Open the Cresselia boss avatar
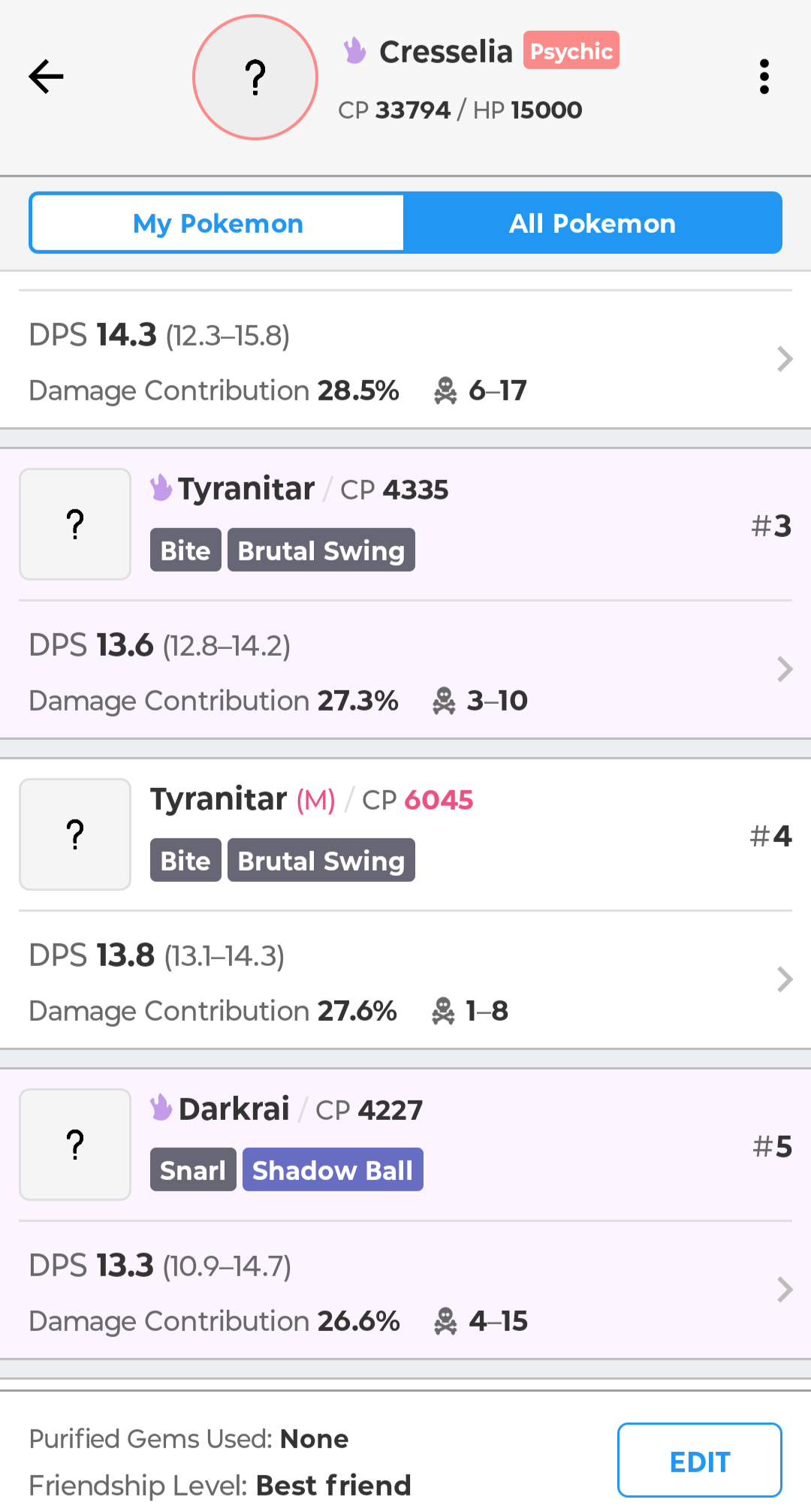Viewport: 811px width, 1512px height. 255,77
